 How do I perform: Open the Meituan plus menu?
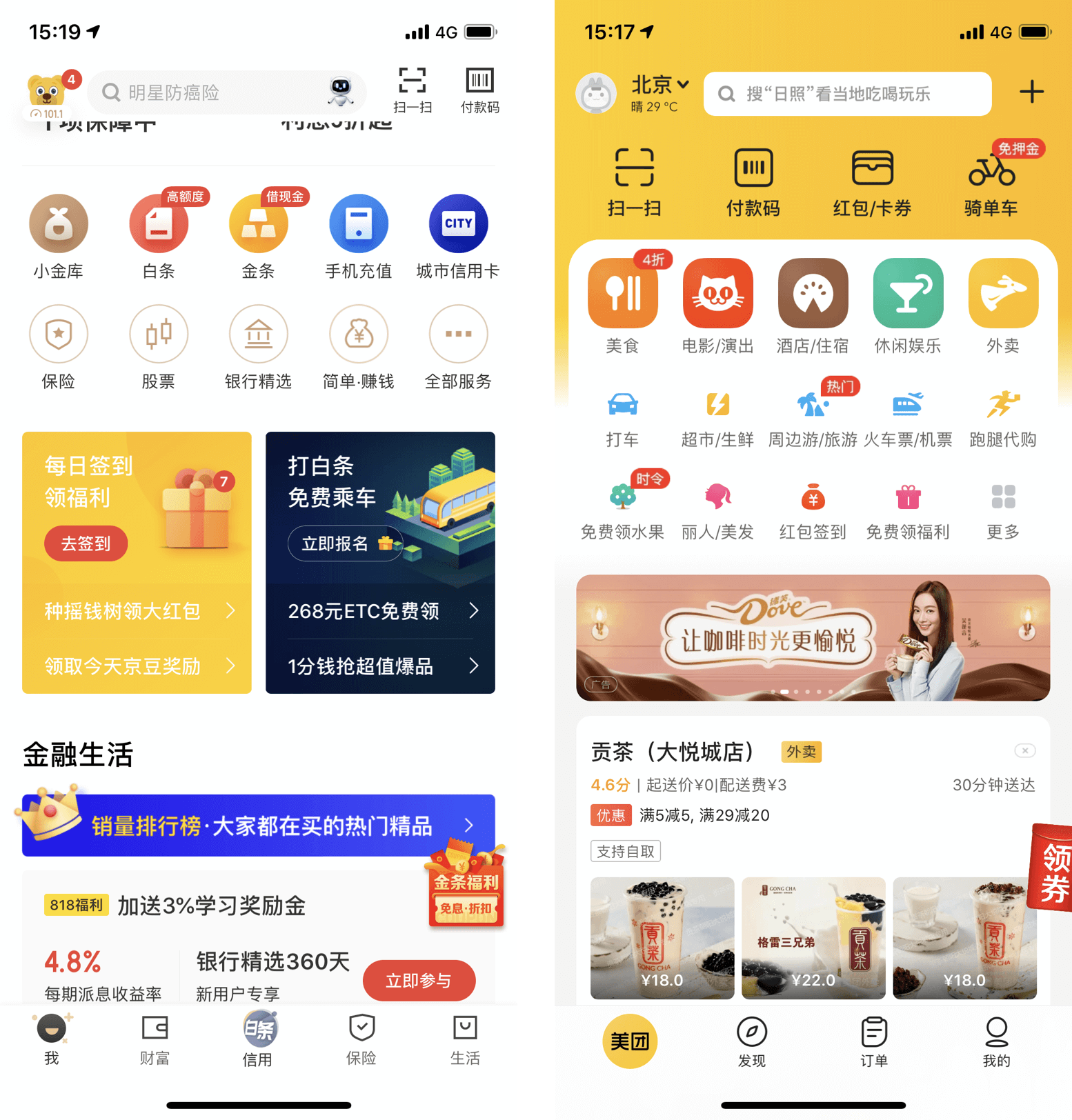(x=1031, y=92)
